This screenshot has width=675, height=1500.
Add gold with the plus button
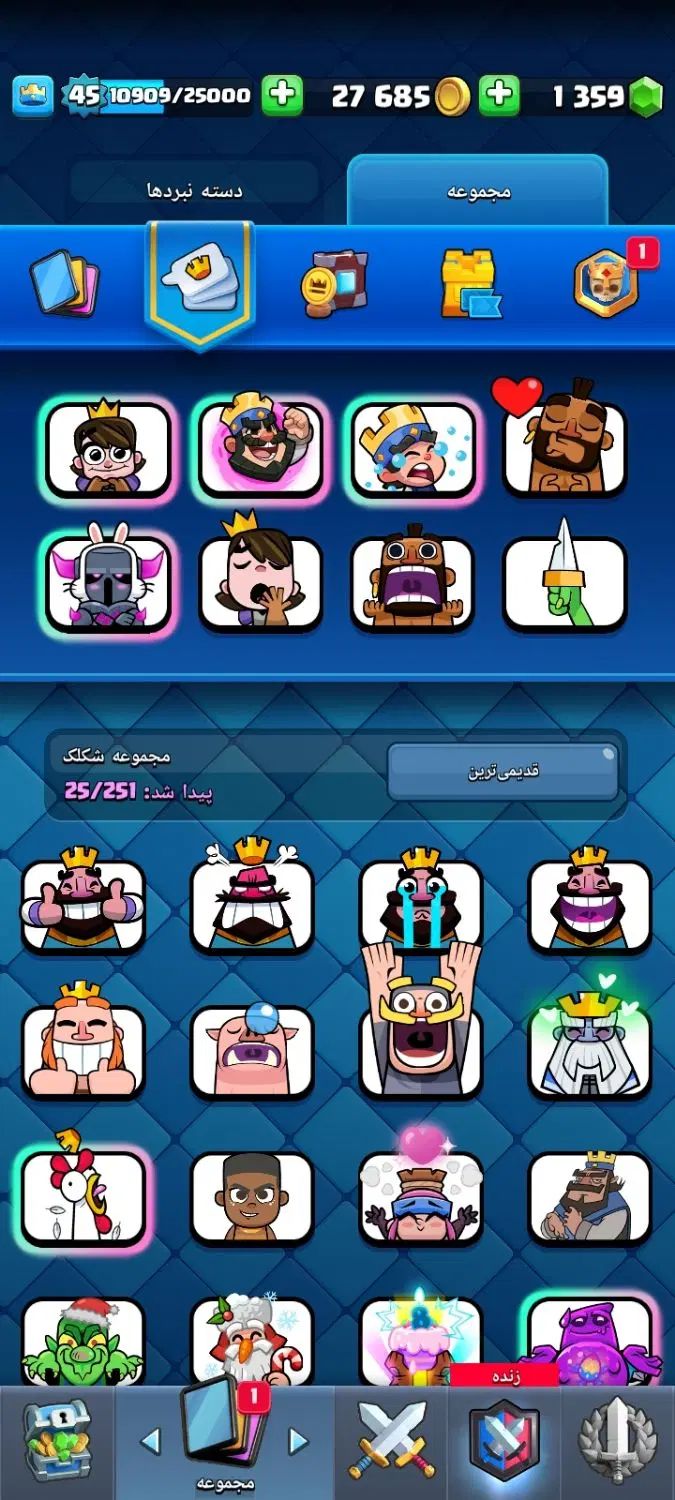[x=282, y=96]
